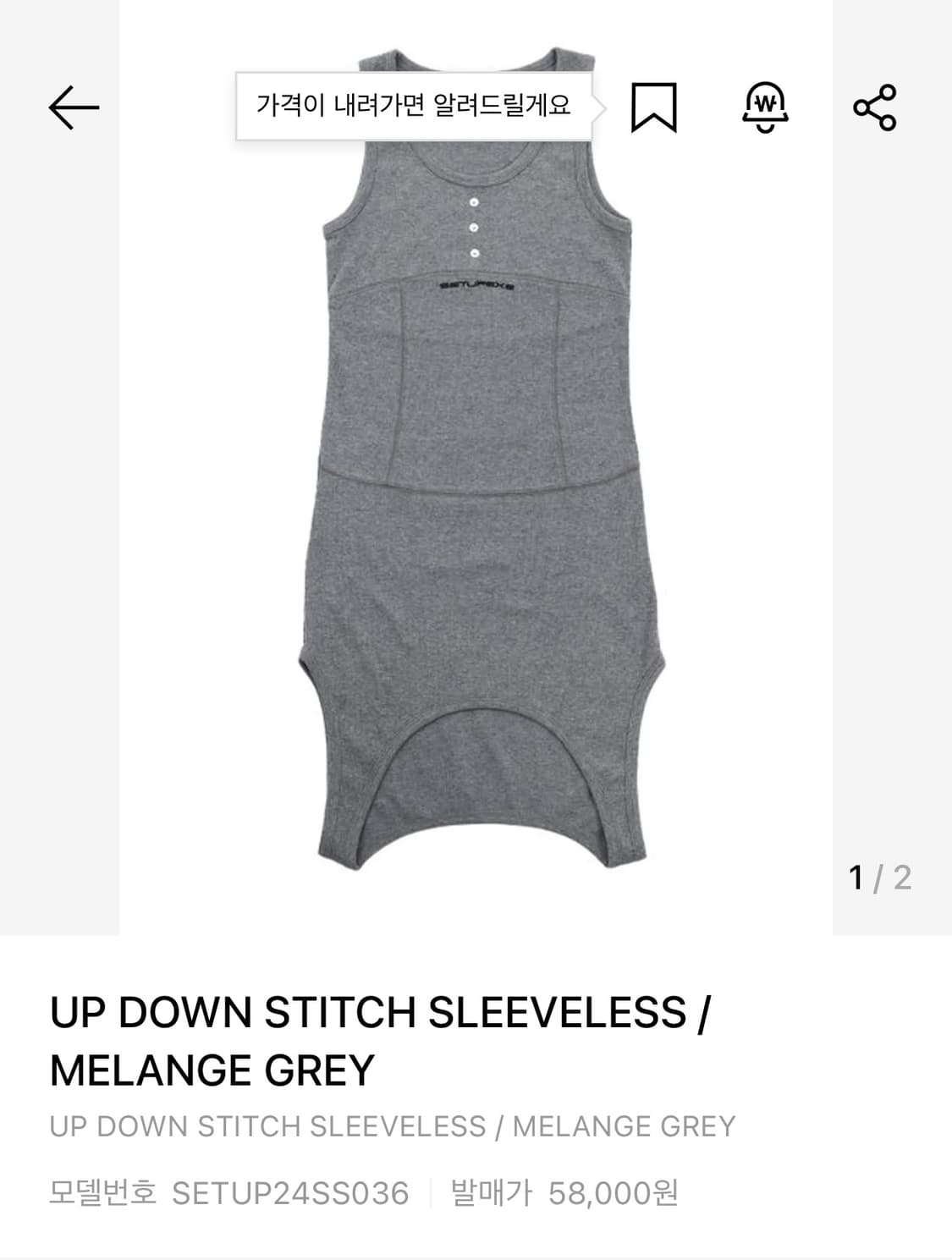Viewport: 952px width, 1260px height.
Task: Turn on the price drop alert bell
Action: click(x=764, y=107)
